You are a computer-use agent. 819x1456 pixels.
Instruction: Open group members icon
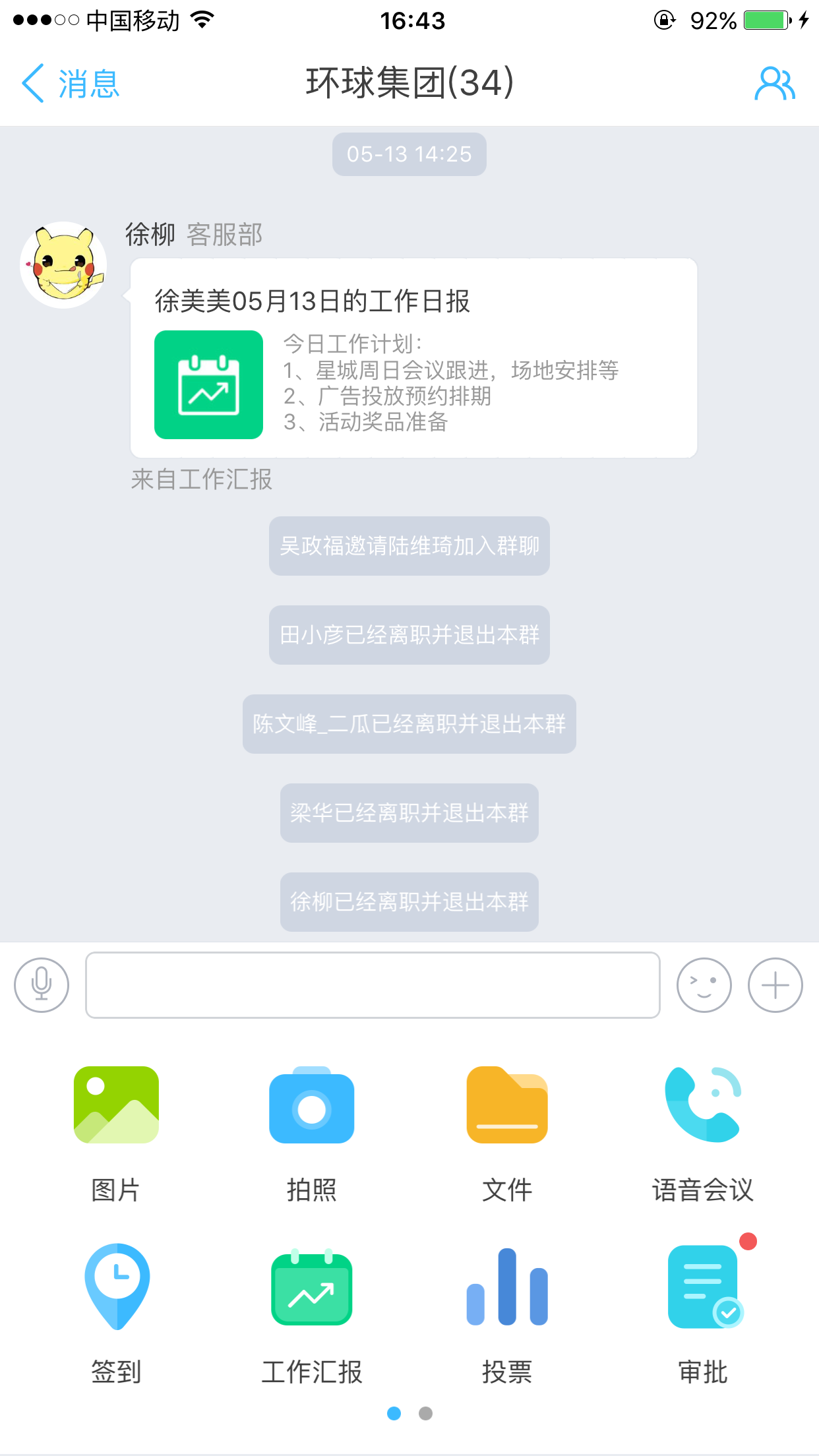coord(775,84)
